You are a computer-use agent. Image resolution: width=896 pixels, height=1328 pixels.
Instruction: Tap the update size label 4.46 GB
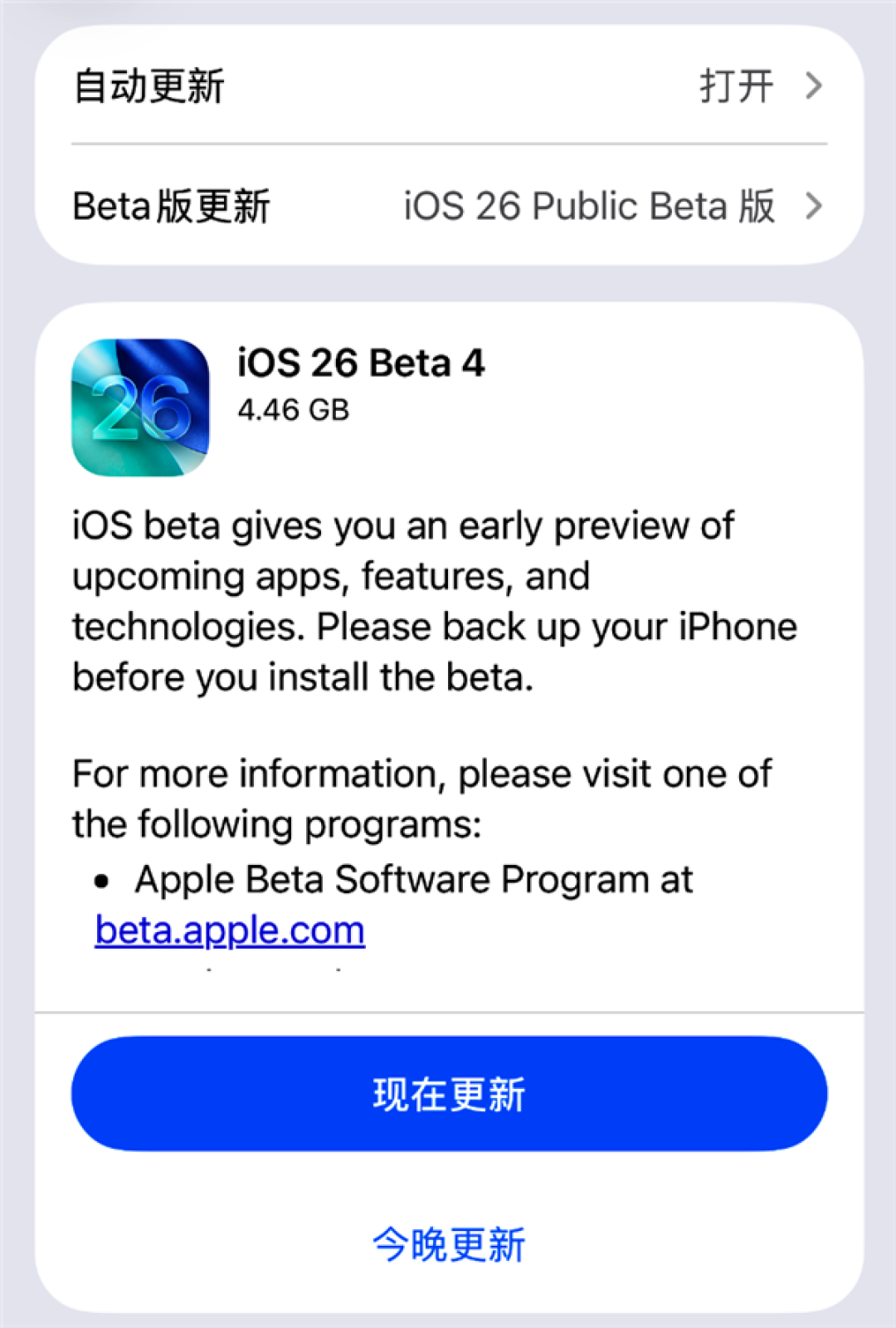293,408
